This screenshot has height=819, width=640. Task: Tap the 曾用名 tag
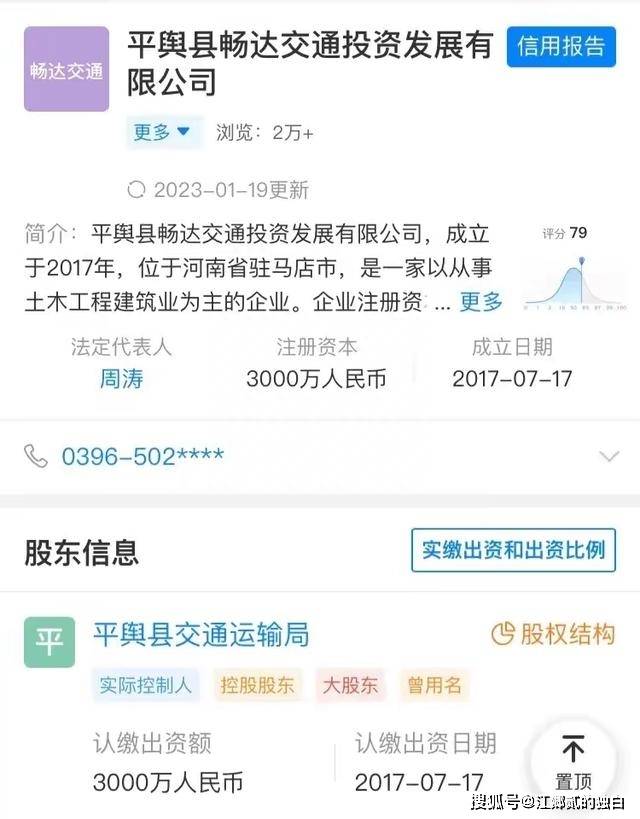pos(435,686)
